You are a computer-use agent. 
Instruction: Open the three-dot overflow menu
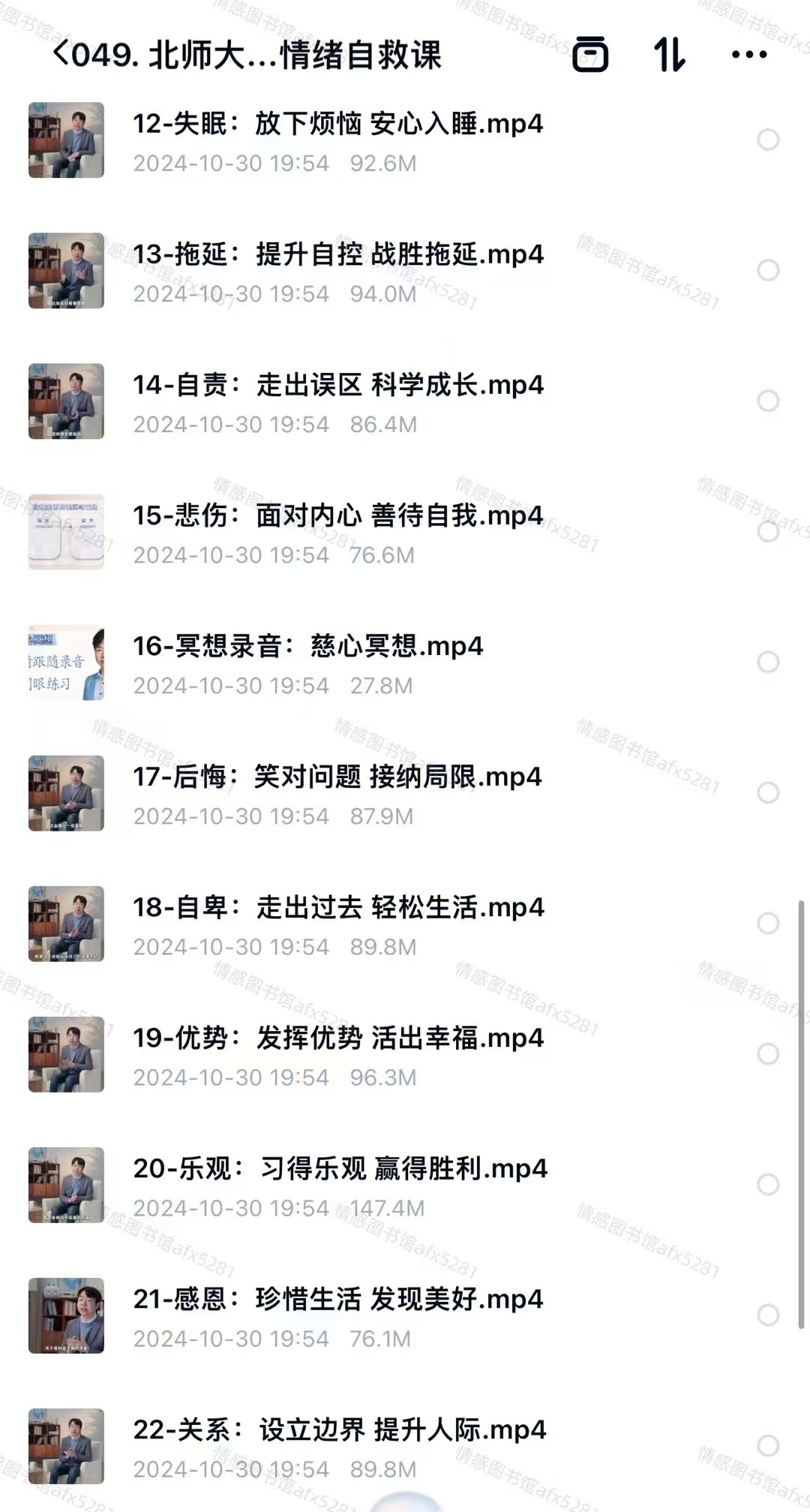click(x=748, y=54)
